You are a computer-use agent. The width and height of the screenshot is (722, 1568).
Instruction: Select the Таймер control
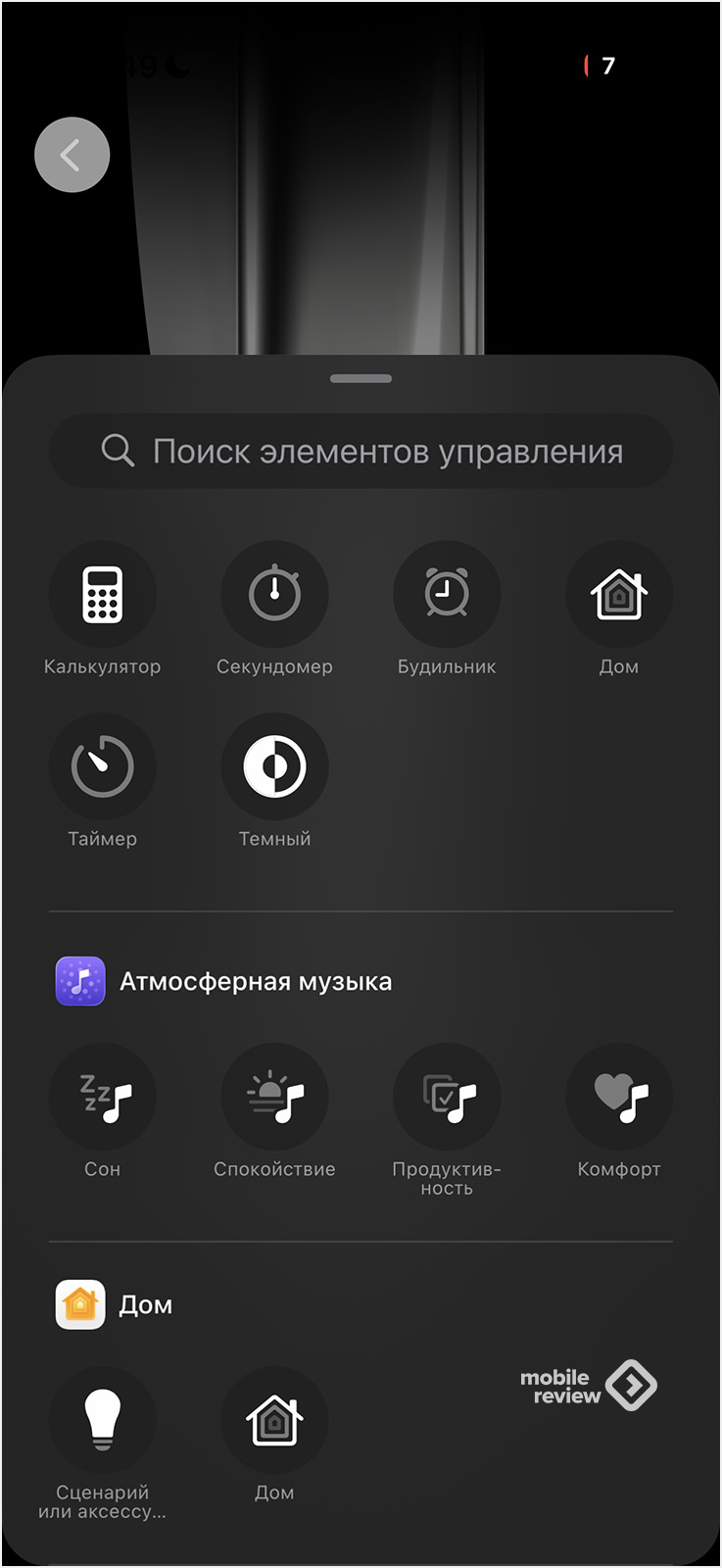tap(102, 766)
